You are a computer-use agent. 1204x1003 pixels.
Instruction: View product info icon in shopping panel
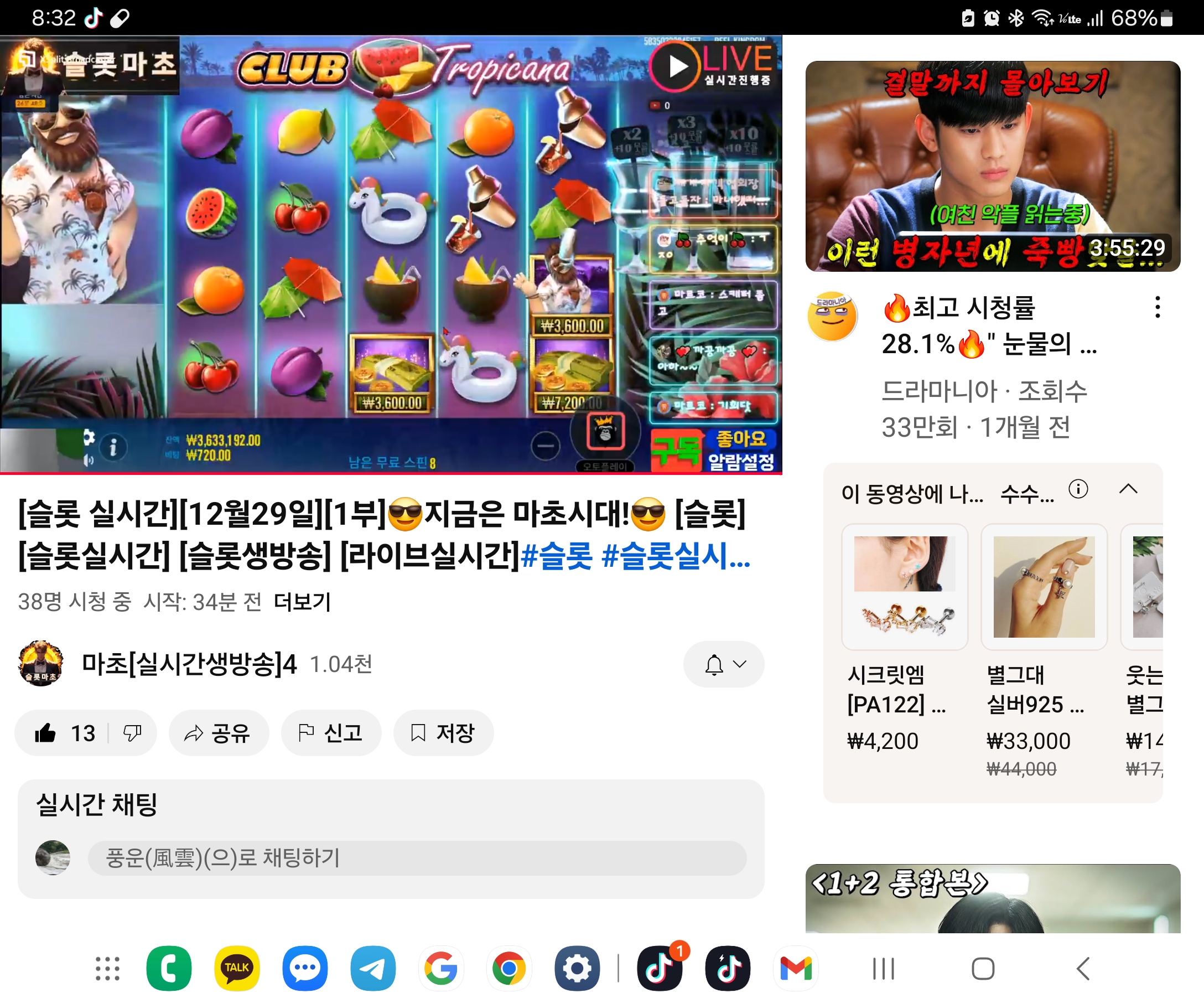[x=1078, y=489]
